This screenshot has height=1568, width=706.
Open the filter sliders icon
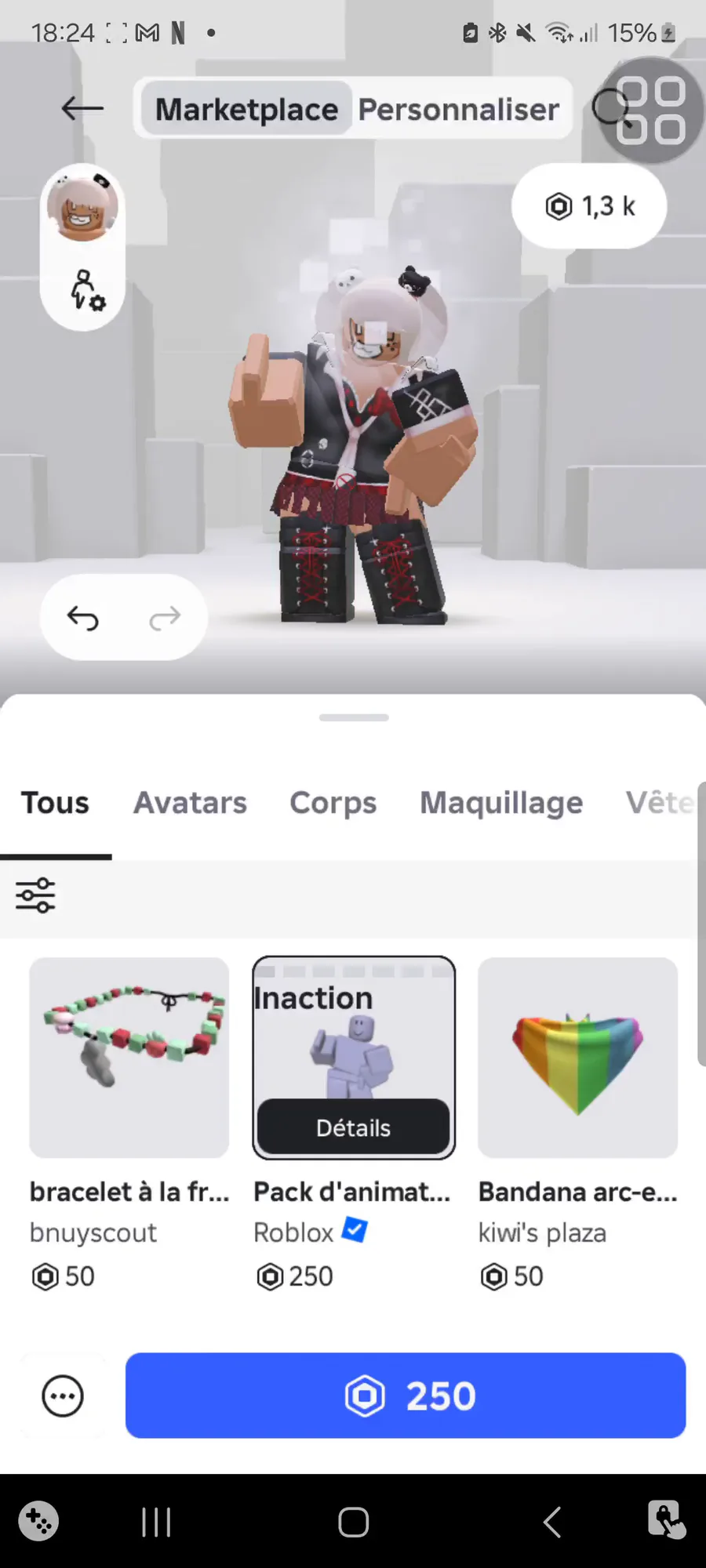pos(35,895)
